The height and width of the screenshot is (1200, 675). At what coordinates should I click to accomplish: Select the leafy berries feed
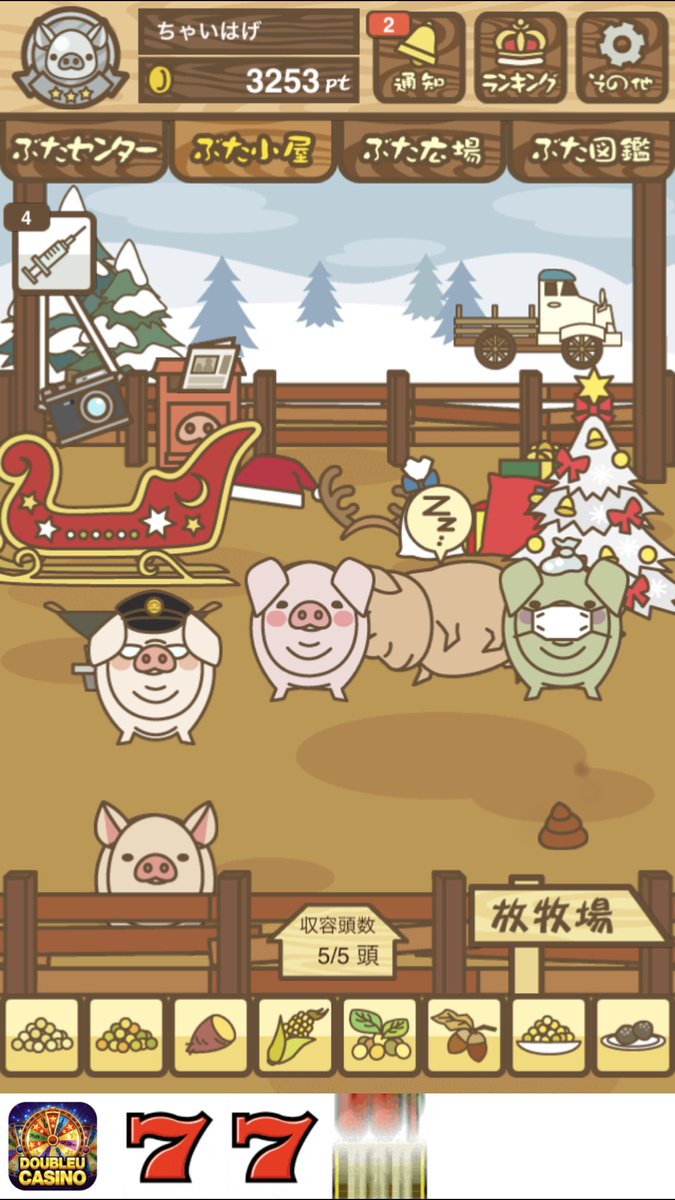point(380,1035)
